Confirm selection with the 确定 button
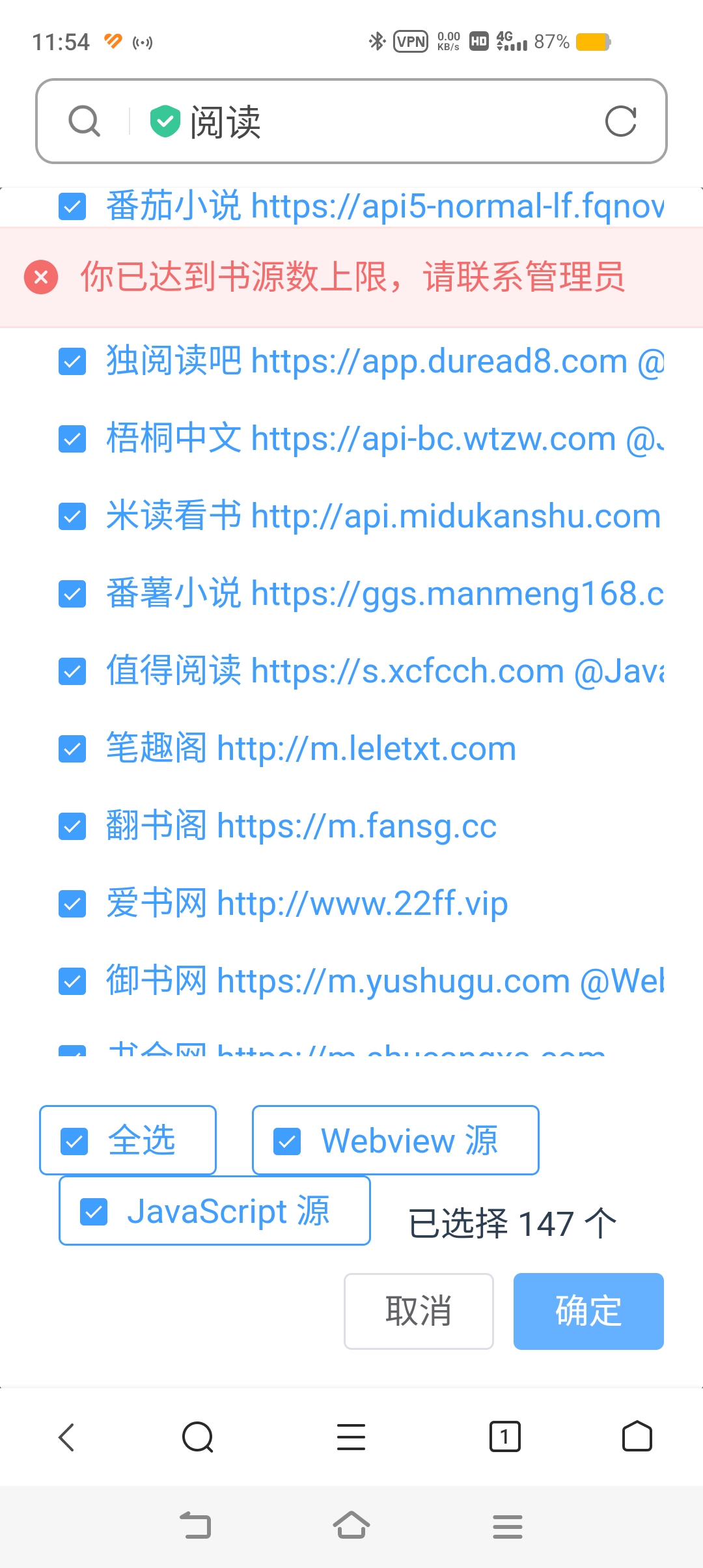 [x=588, y=1311]
